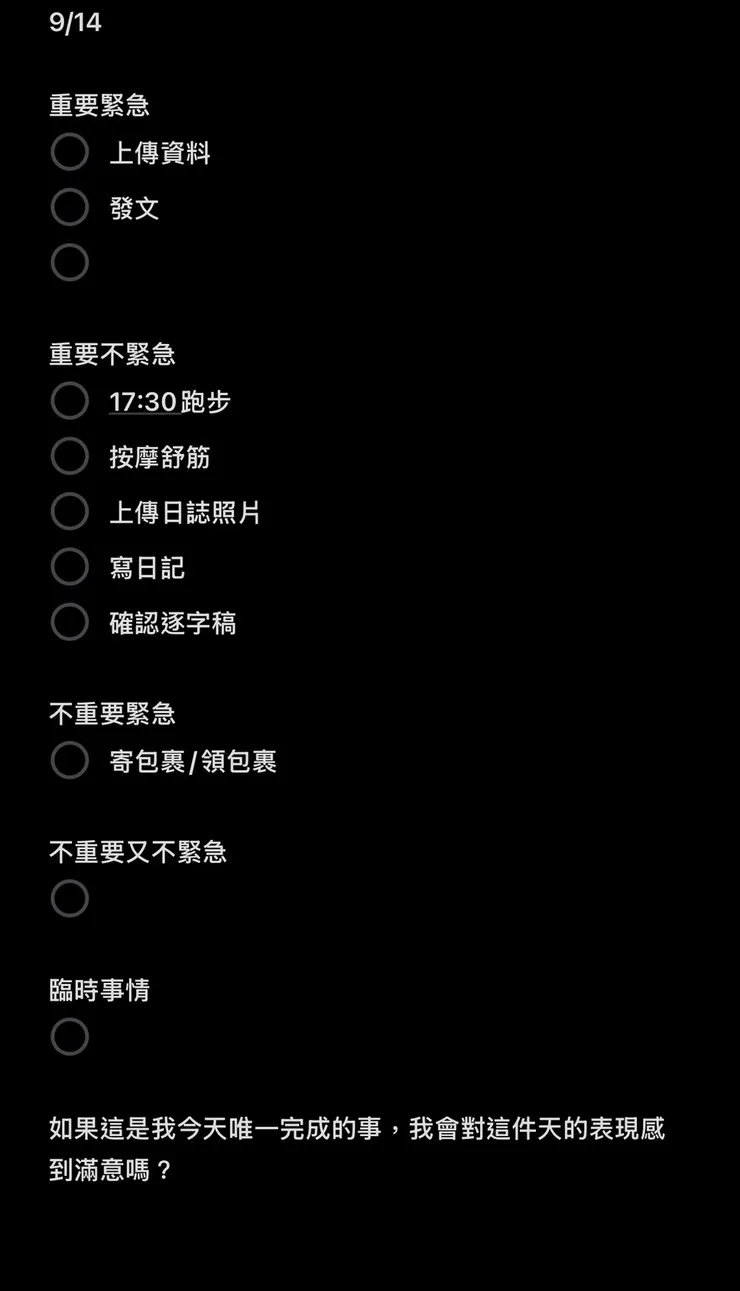Click the empty checkbox under 臨時事情
Screen dimensions: 740x1291
click(x=69, y=1037)
